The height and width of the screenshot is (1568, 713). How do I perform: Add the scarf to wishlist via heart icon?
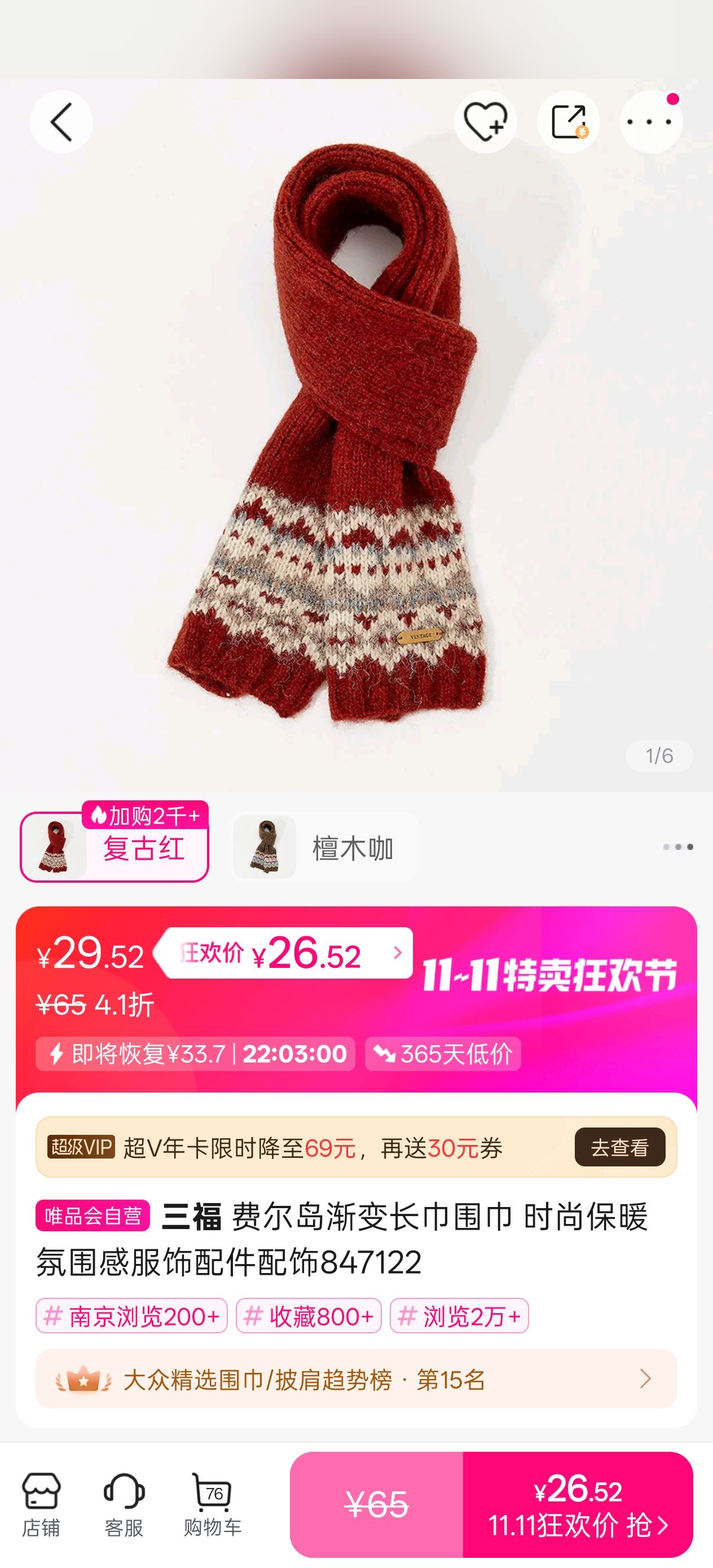(484, 121)
